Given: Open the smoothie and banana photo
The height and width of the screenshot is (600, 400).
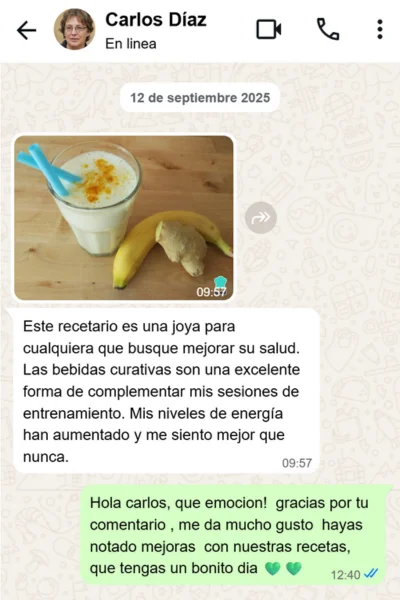Looking at the screenshot, I should pos(124,218).
